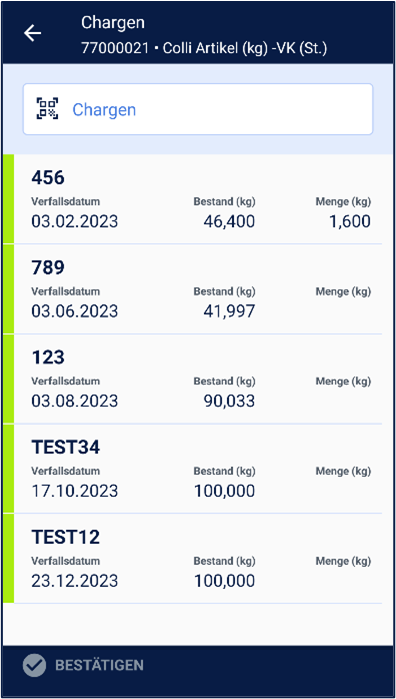Viewport: 396px width, 699px height.
Task: Tap the Chargen scan input field
Action: pyautogui.click(x=198, y=109)
